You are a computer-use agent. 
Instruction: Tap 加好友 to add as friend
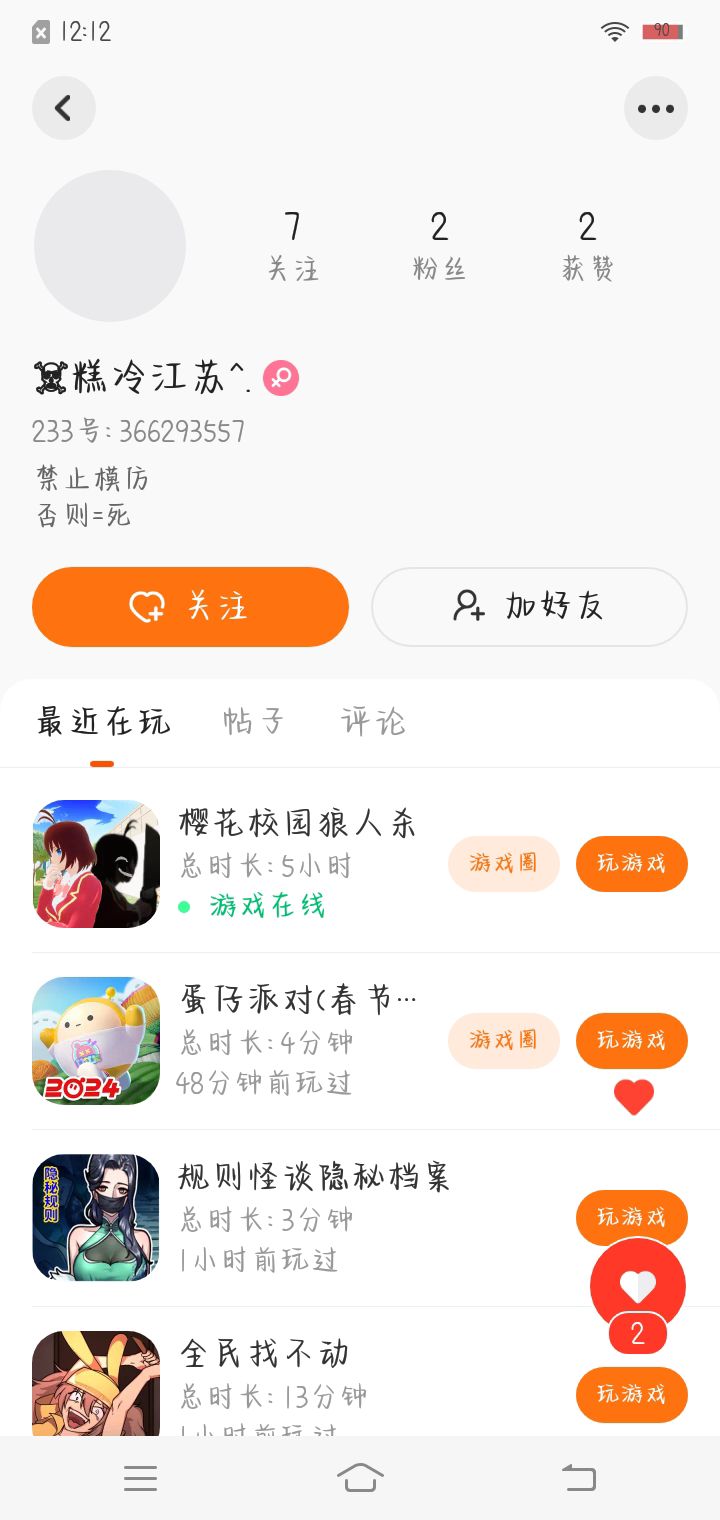pos(529,607)
